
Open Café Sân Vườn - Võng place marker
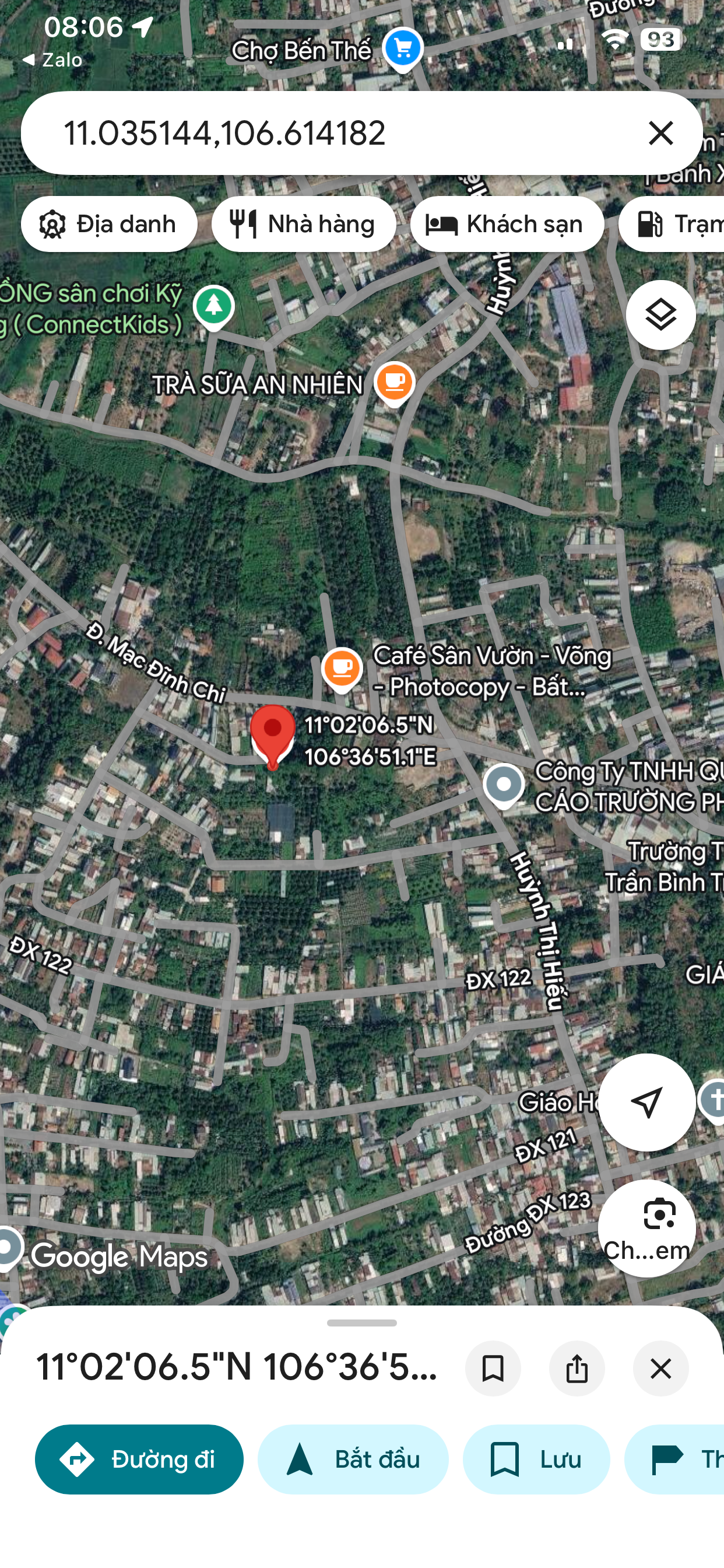pos(342,670)
